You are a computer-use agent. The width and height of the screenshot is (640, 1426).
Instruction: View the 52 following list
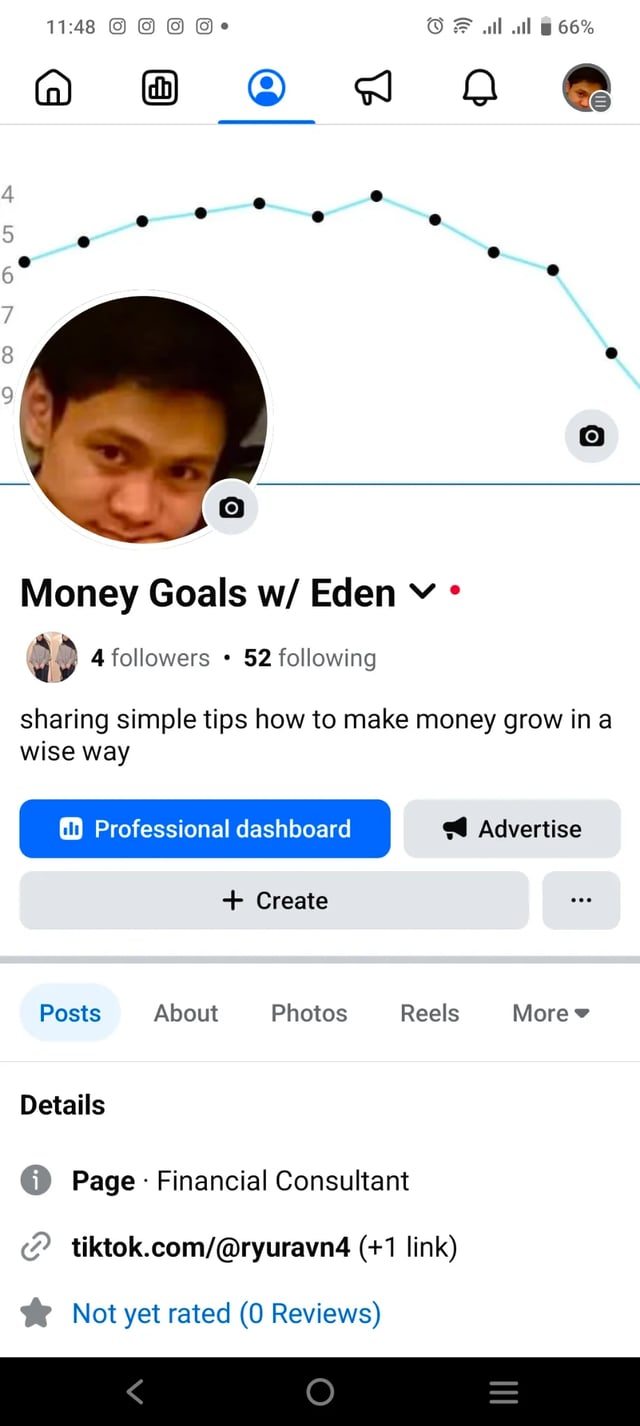click(310, 658)
